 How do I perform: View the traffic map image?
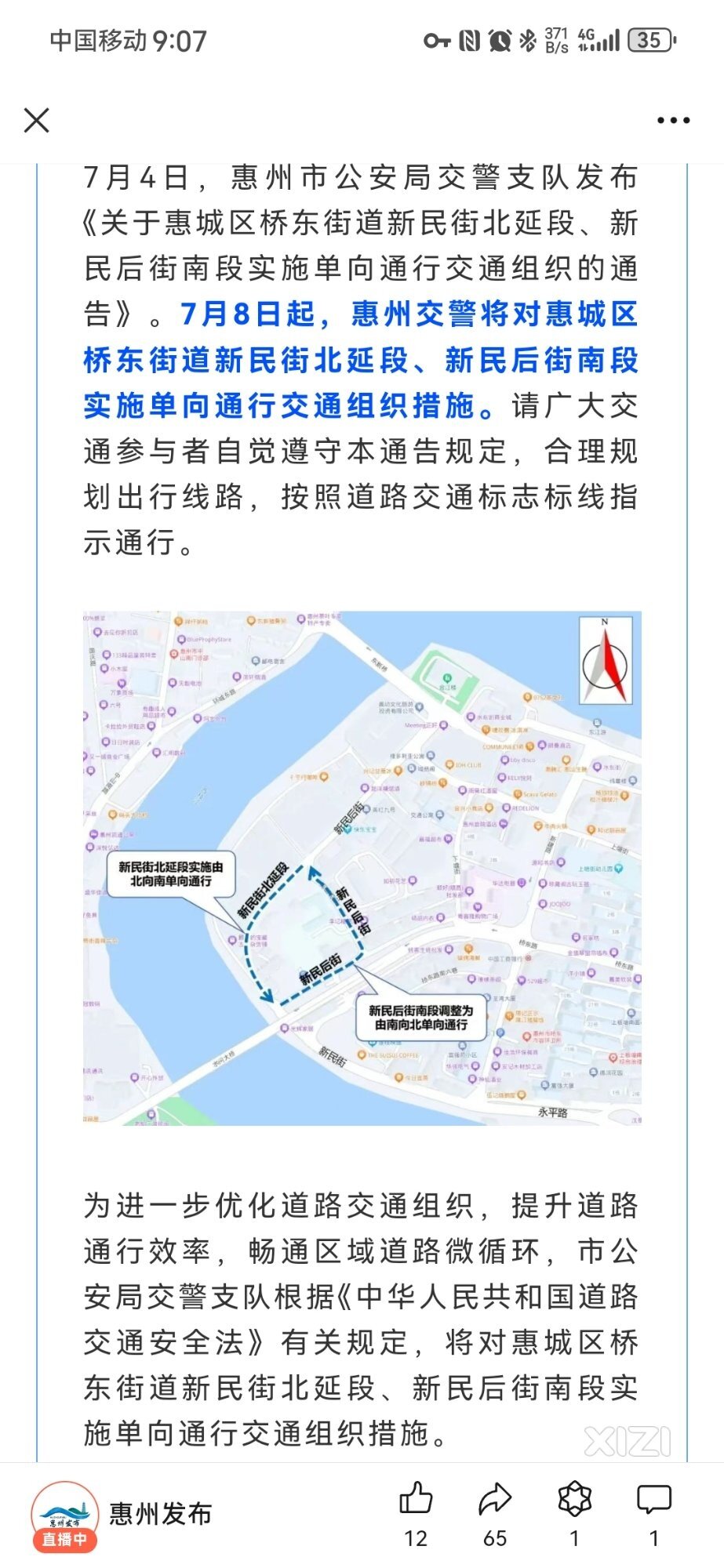point(362,868)
